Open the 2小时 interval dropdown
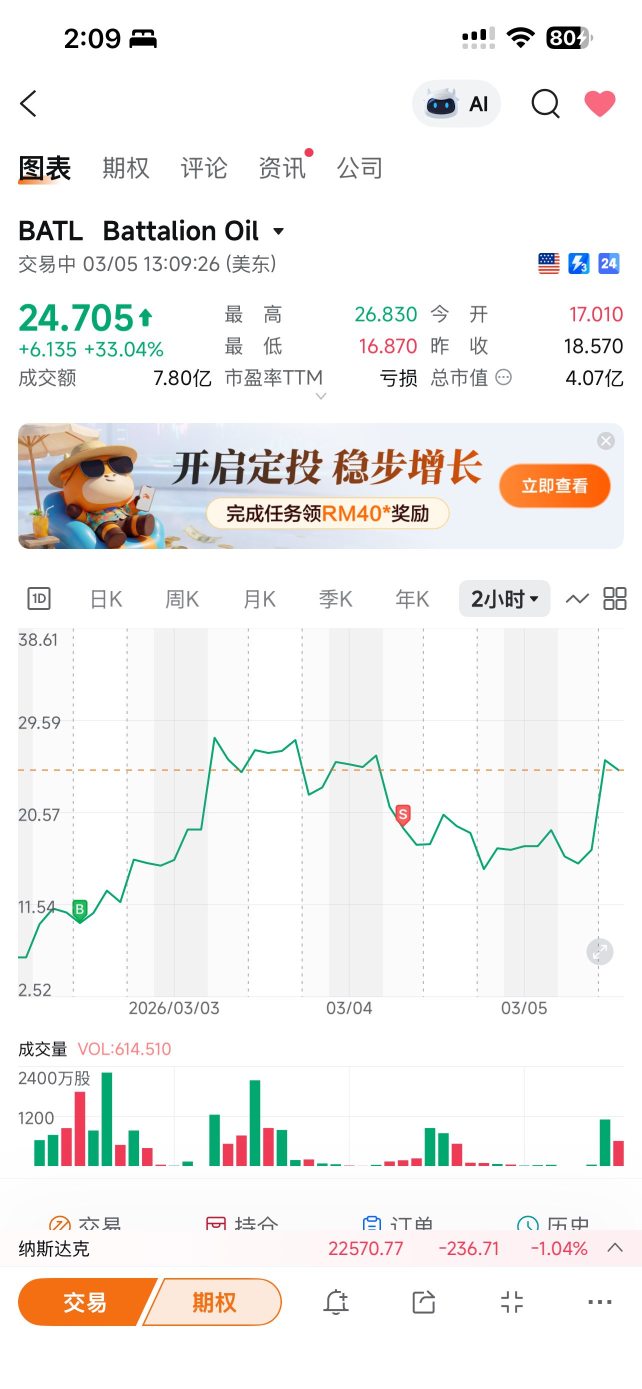The image size is (642, 1389). (x=505, y=599)
